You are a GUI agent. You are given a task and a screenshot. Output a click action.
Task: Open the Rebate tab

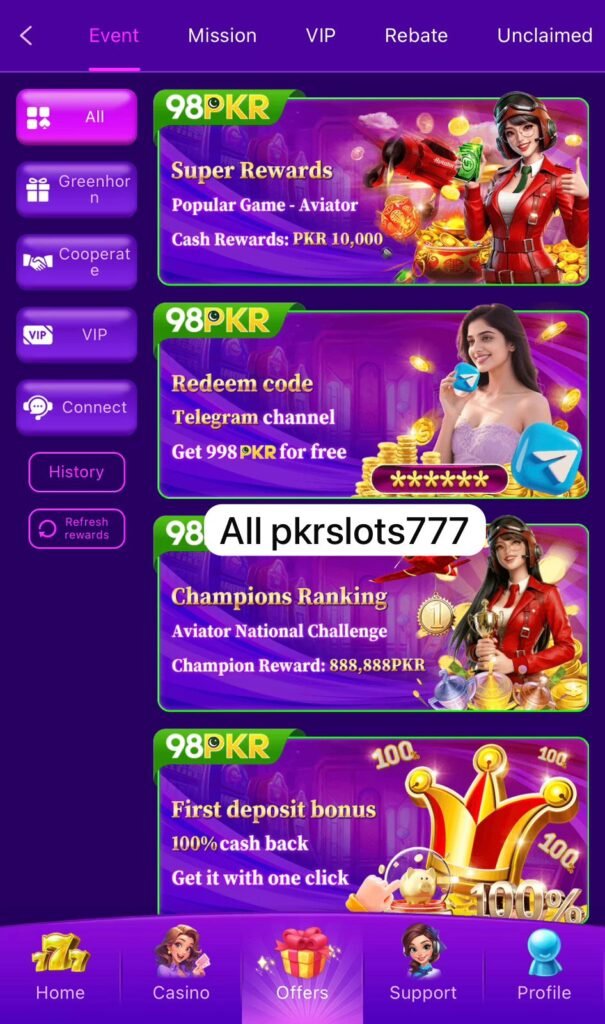point(416,36)
